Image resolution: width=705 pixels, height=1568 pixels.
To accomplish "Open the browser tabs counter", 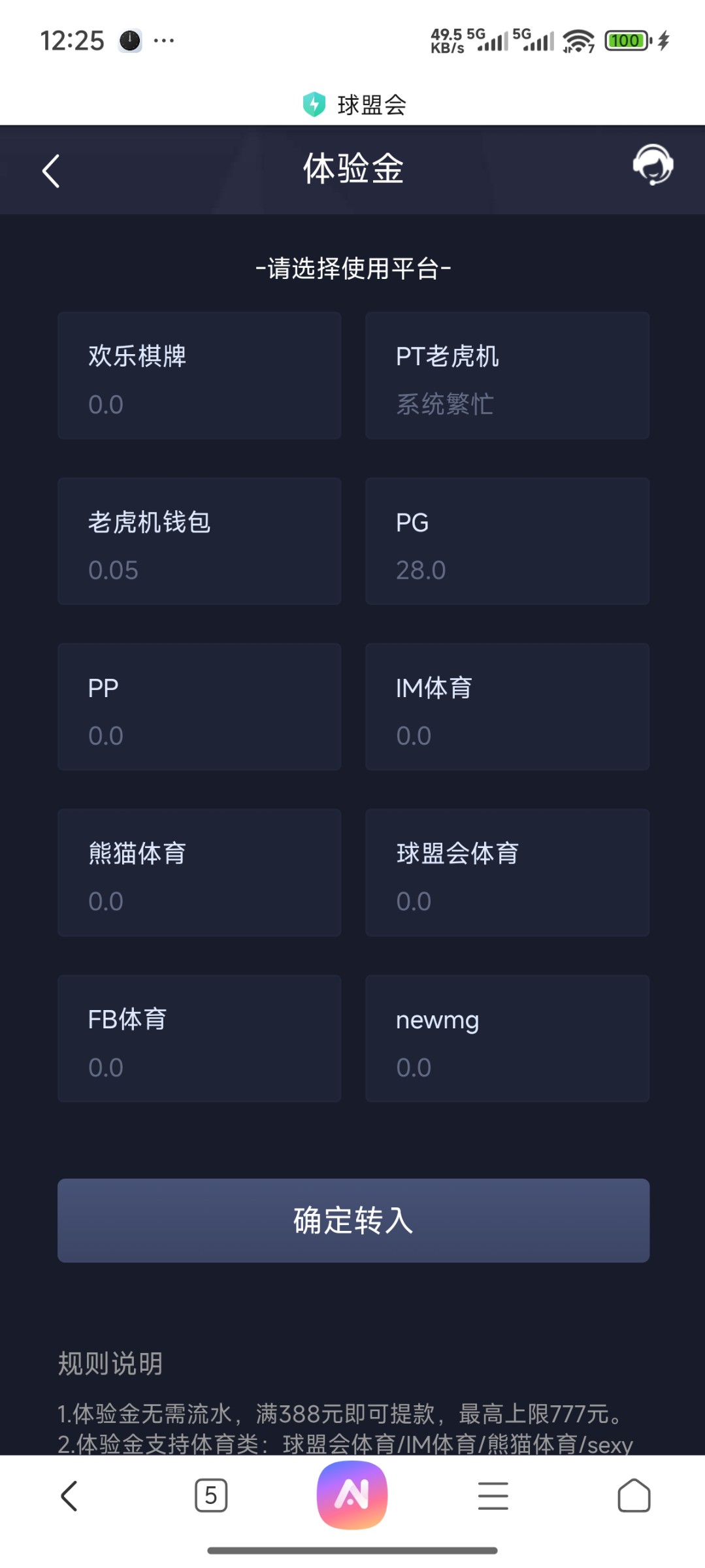I will point(211,1495).
